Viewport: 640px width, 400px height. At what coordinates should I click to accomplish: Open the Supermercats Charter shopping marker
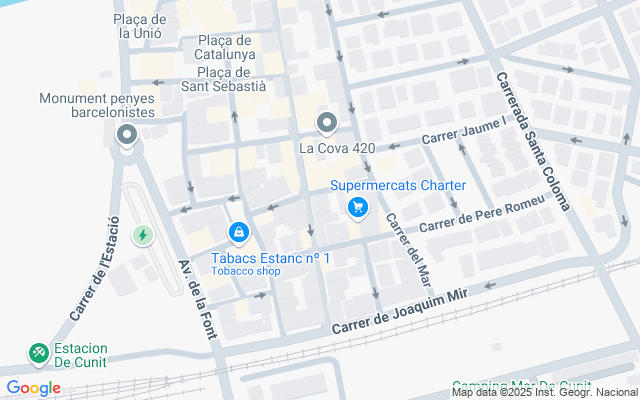357,208
